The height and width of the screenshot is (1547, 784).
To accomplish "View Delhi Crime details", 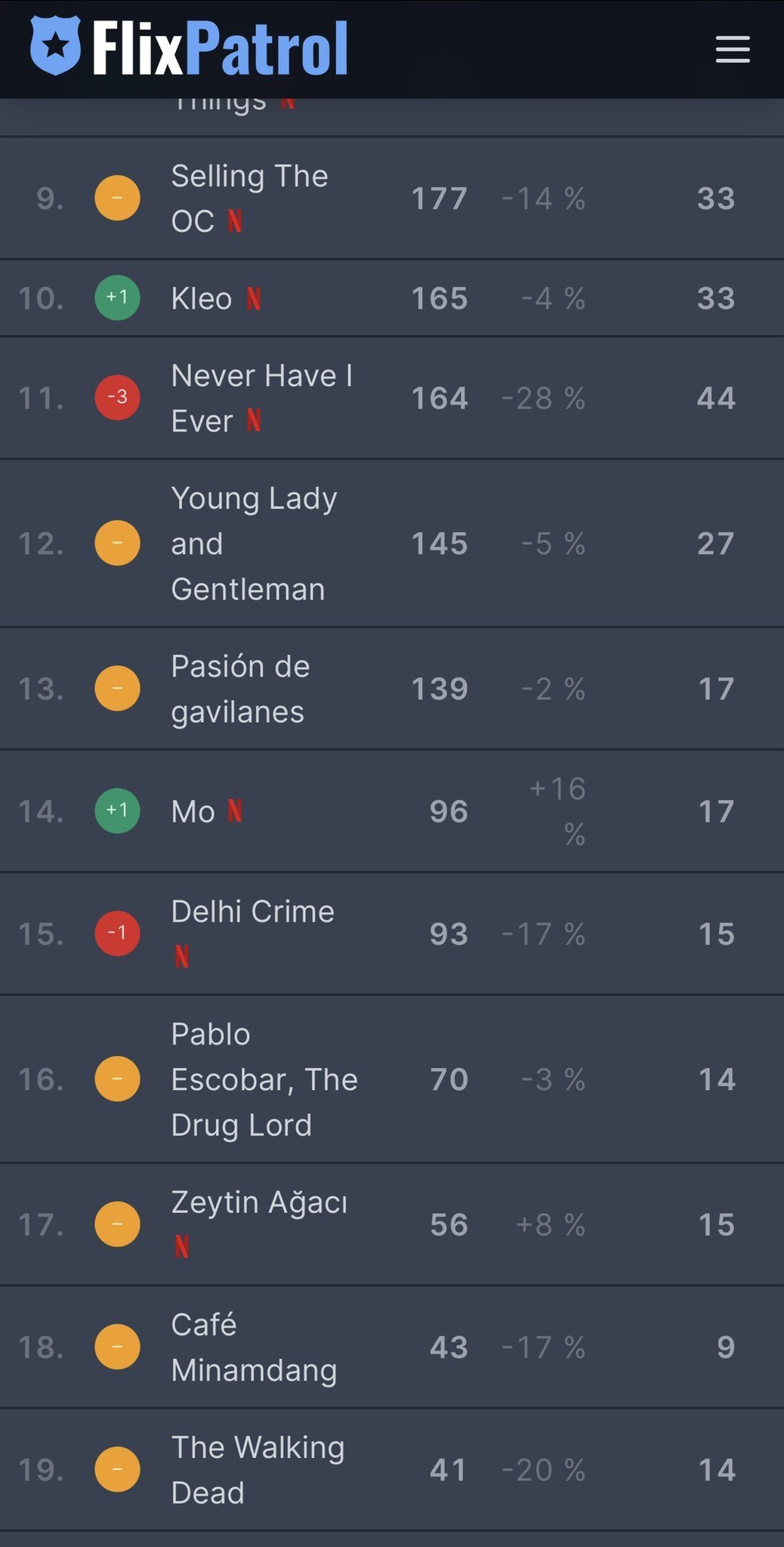I will [252, 912].
